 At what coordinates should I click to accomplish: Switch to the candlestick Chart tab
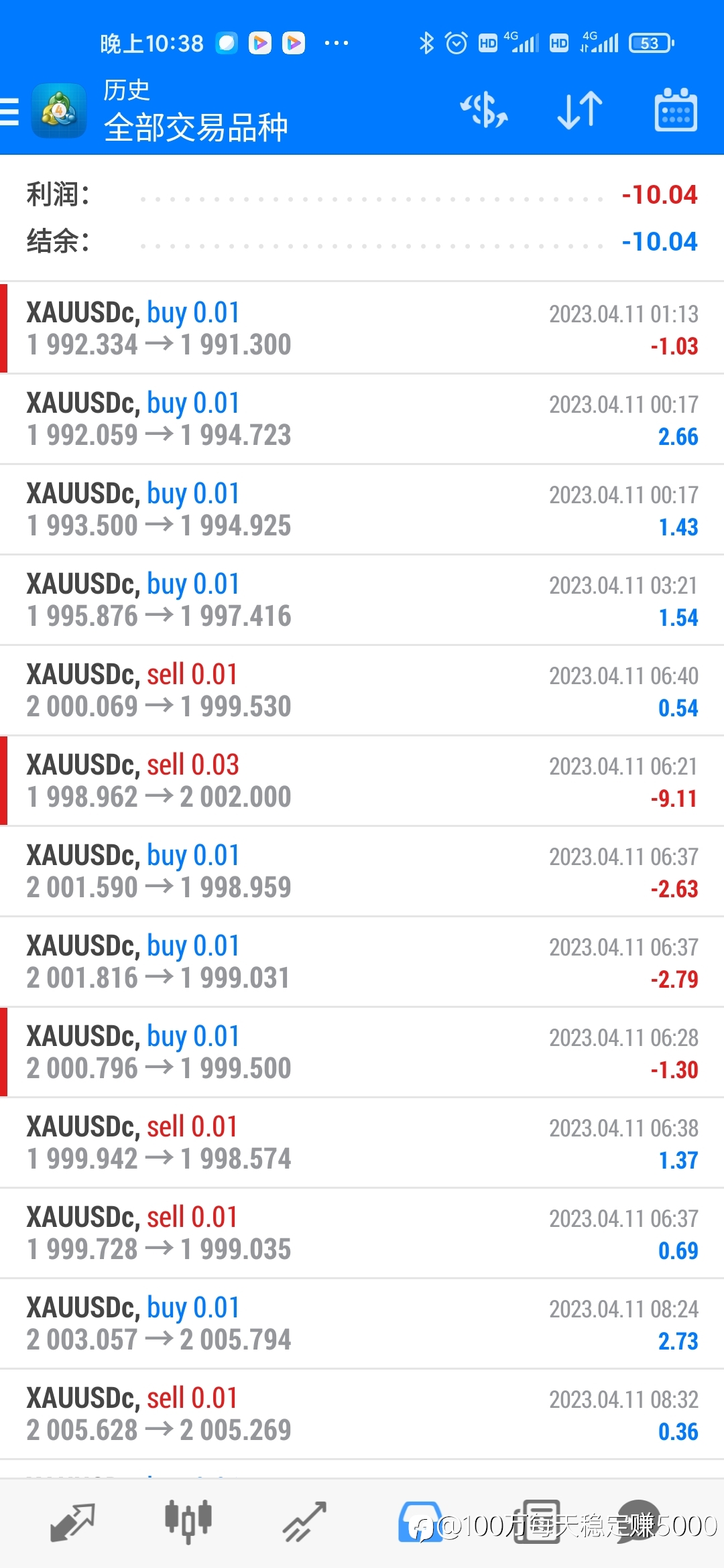(x=188, y=1522)
